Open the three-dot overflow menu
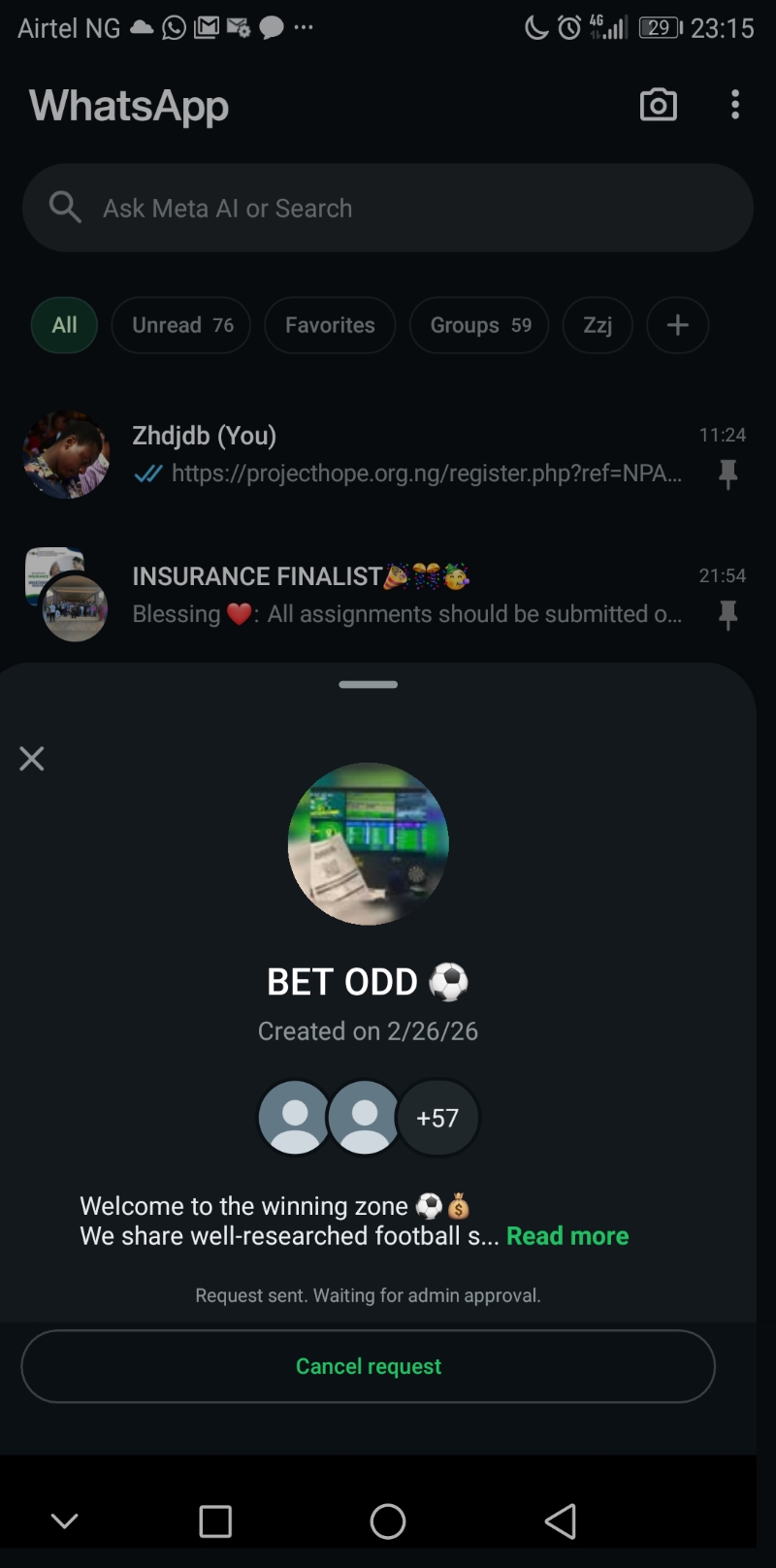Screen dimensions: 776x1568 (735, 105)
